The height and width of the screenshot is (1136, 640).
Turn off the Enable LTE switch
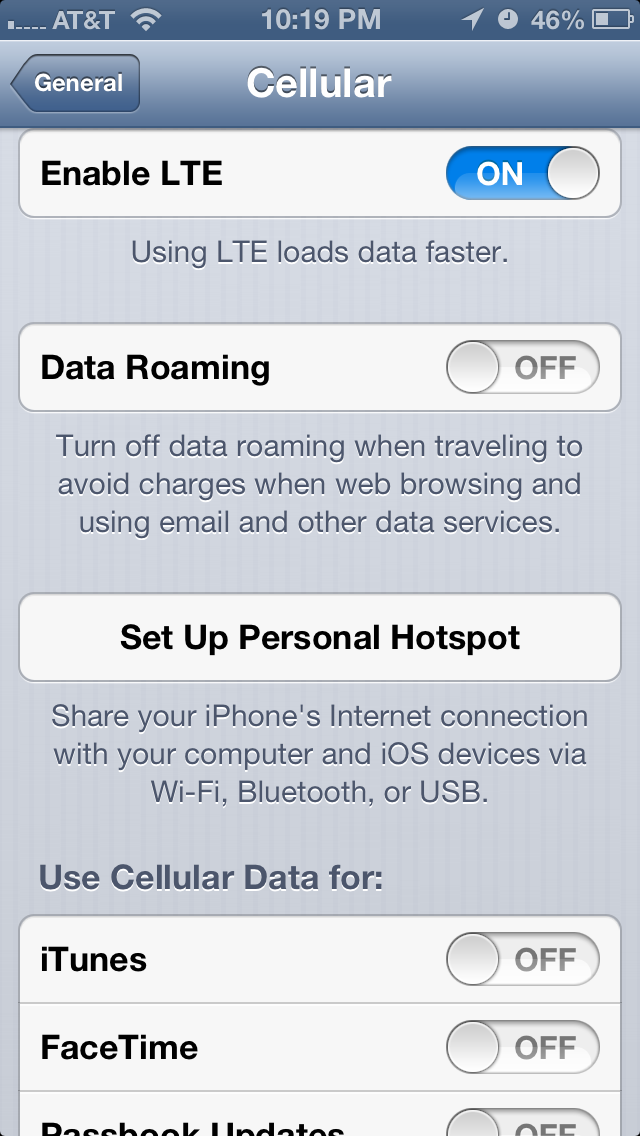coord(523,173)
